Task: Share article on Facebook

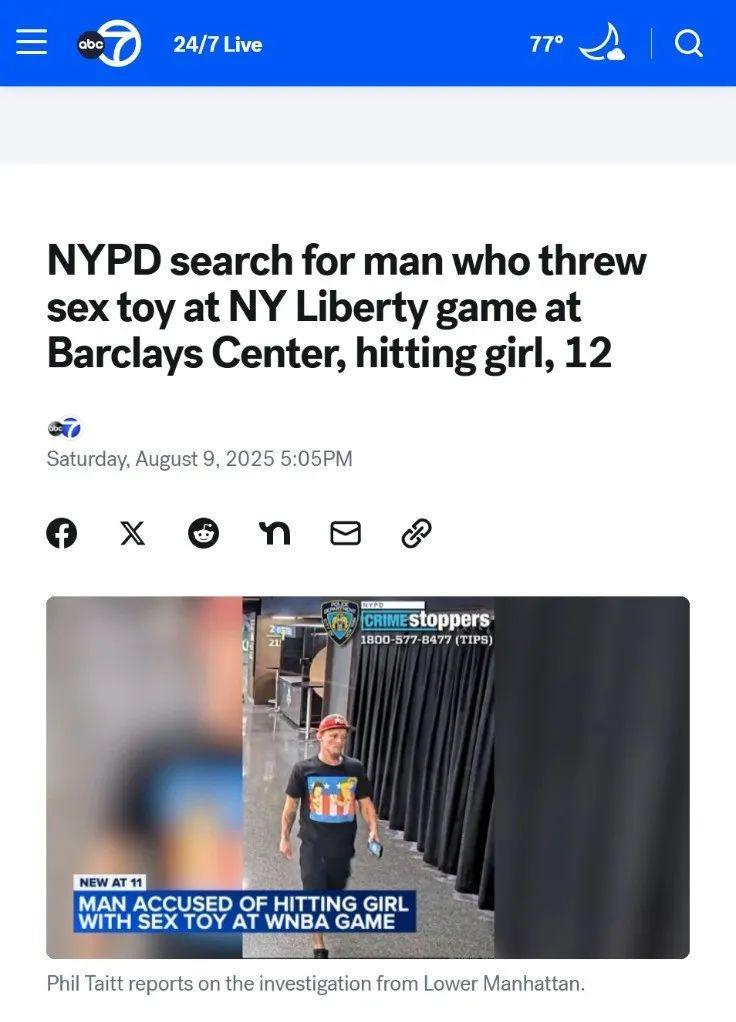Action: point(62,534)
